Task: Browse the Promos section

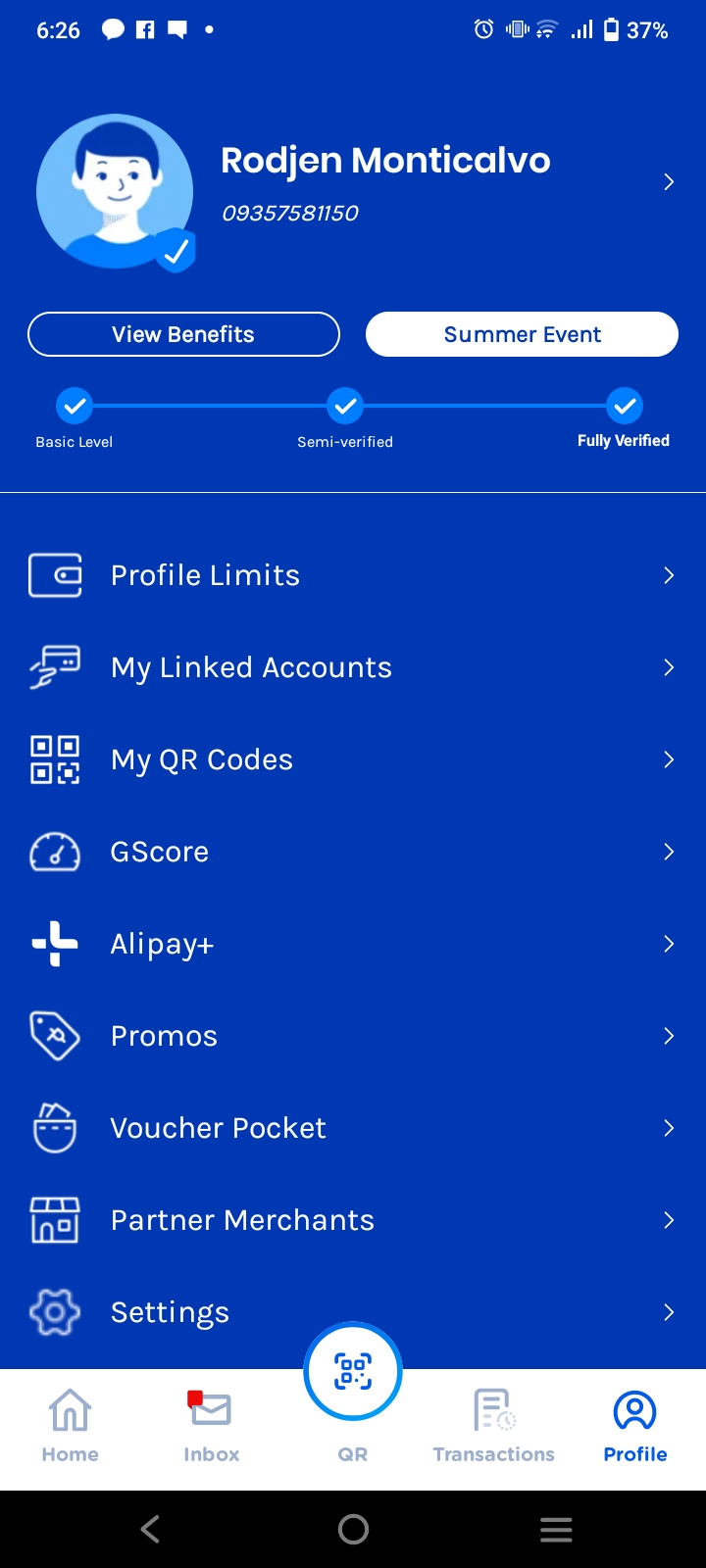Action: point(353,1036)
